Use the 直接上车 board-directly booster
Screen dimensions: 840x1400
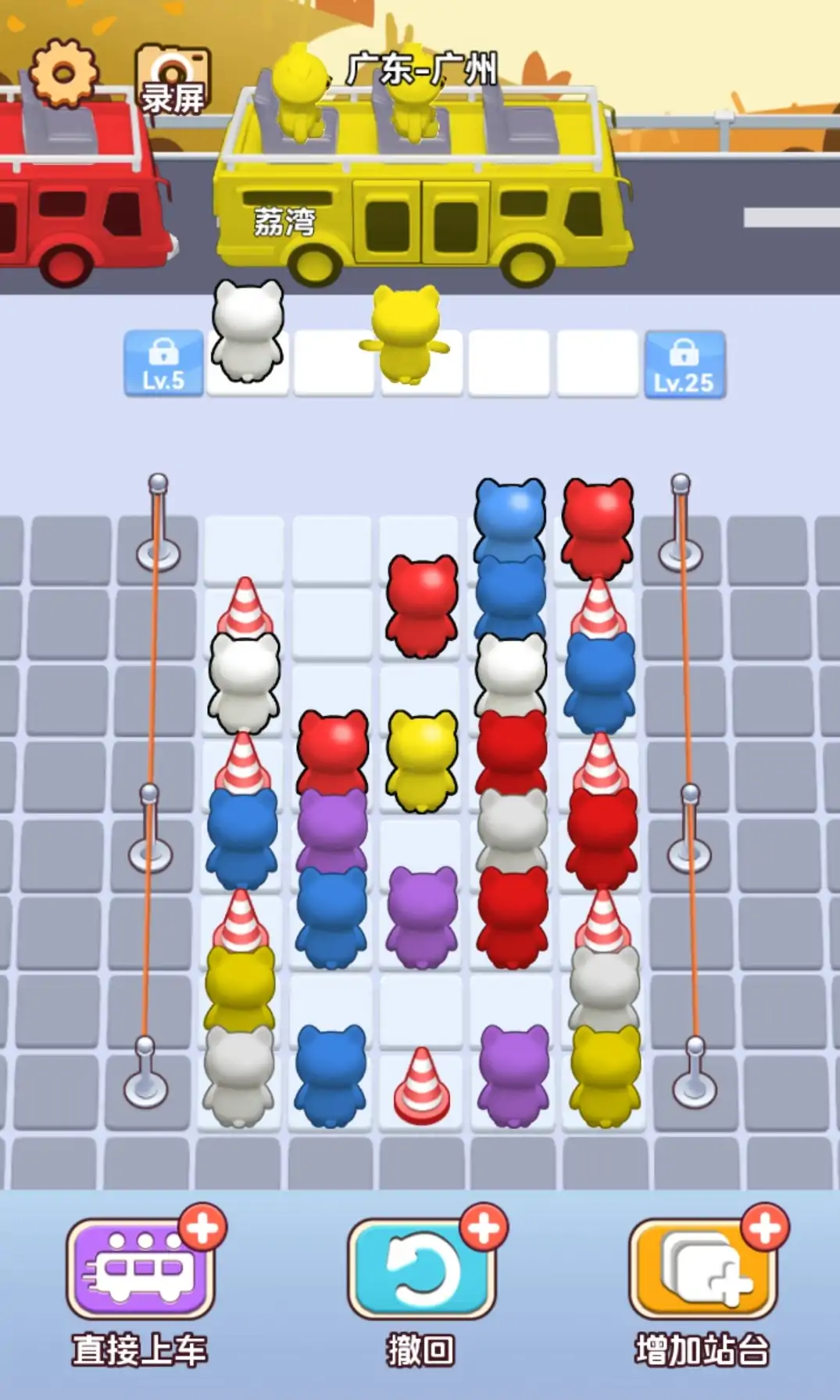click(x=141, y=1268)
